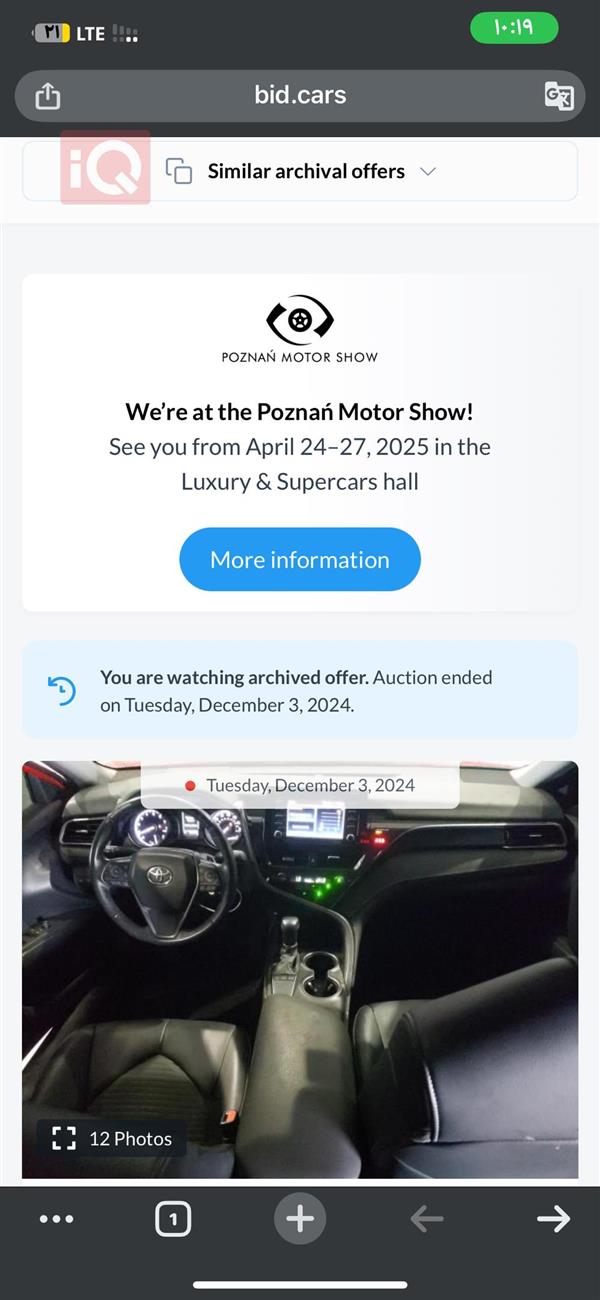This screenshot has height=1300, width=600.
Task: Share this page from the address bar
Action: point(47,96)
